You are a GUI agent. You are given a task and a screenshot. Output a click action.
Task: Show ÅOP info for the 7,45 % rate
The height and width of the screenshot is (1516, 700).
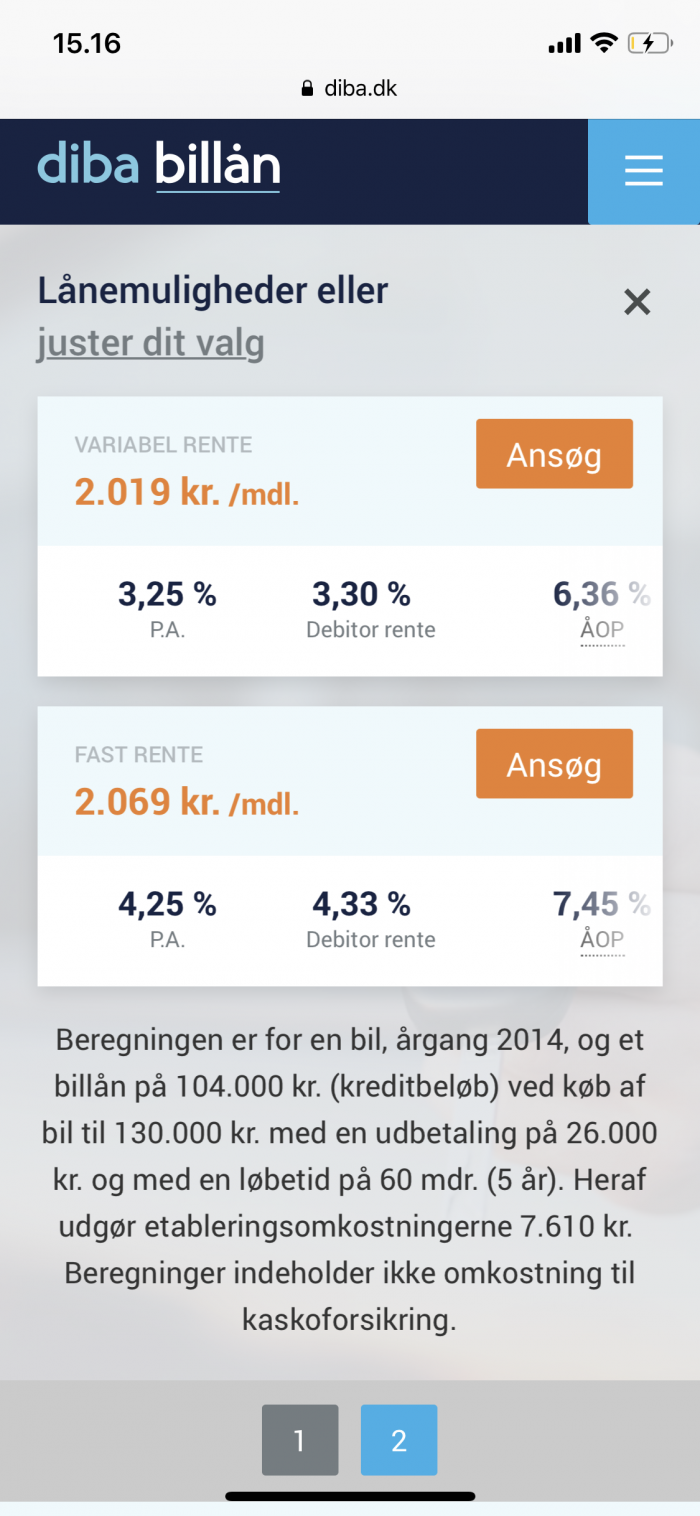(x=602, y=940)
